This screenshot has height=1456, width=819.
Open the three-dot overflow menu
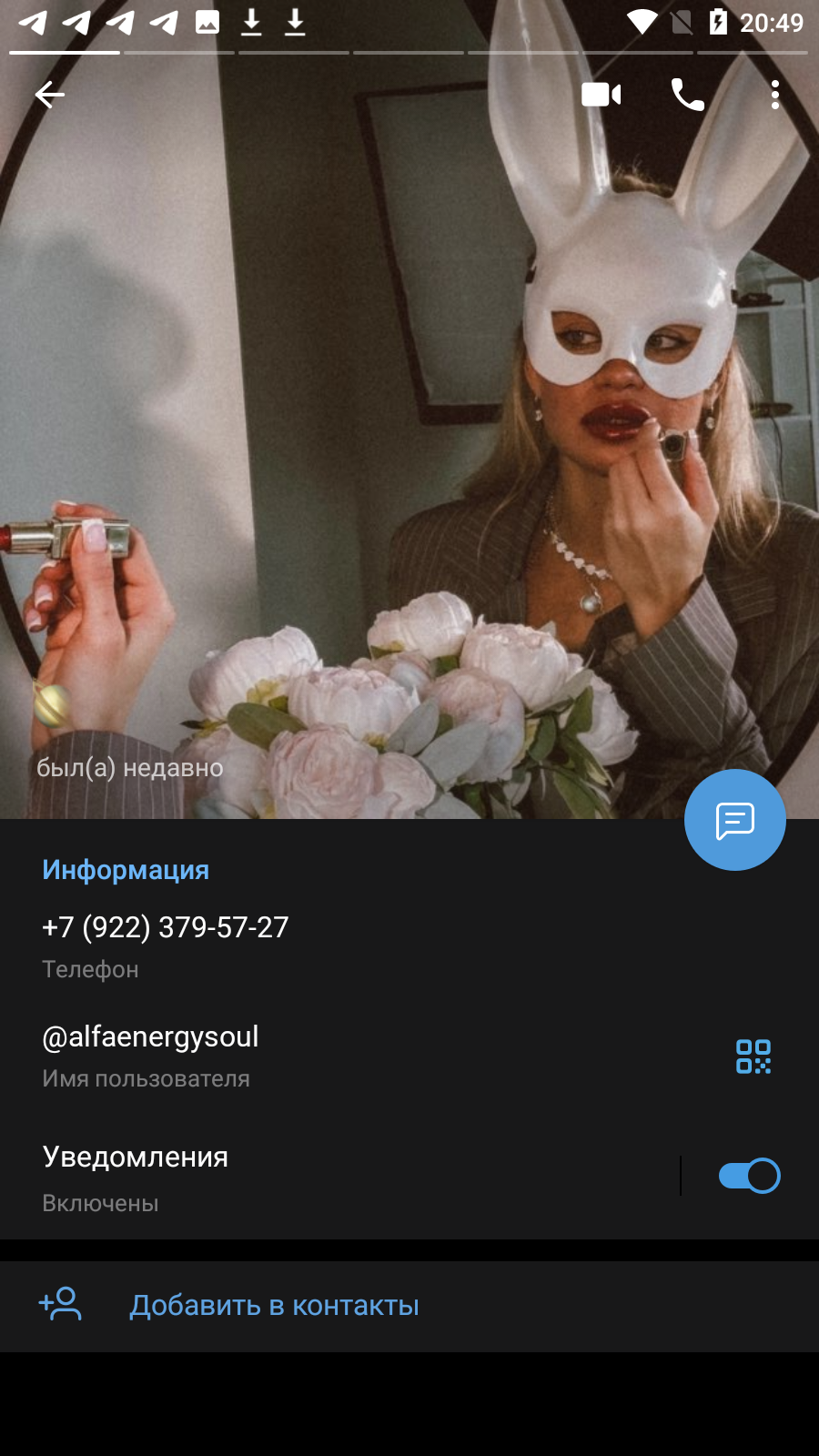[x=775, y=95]
